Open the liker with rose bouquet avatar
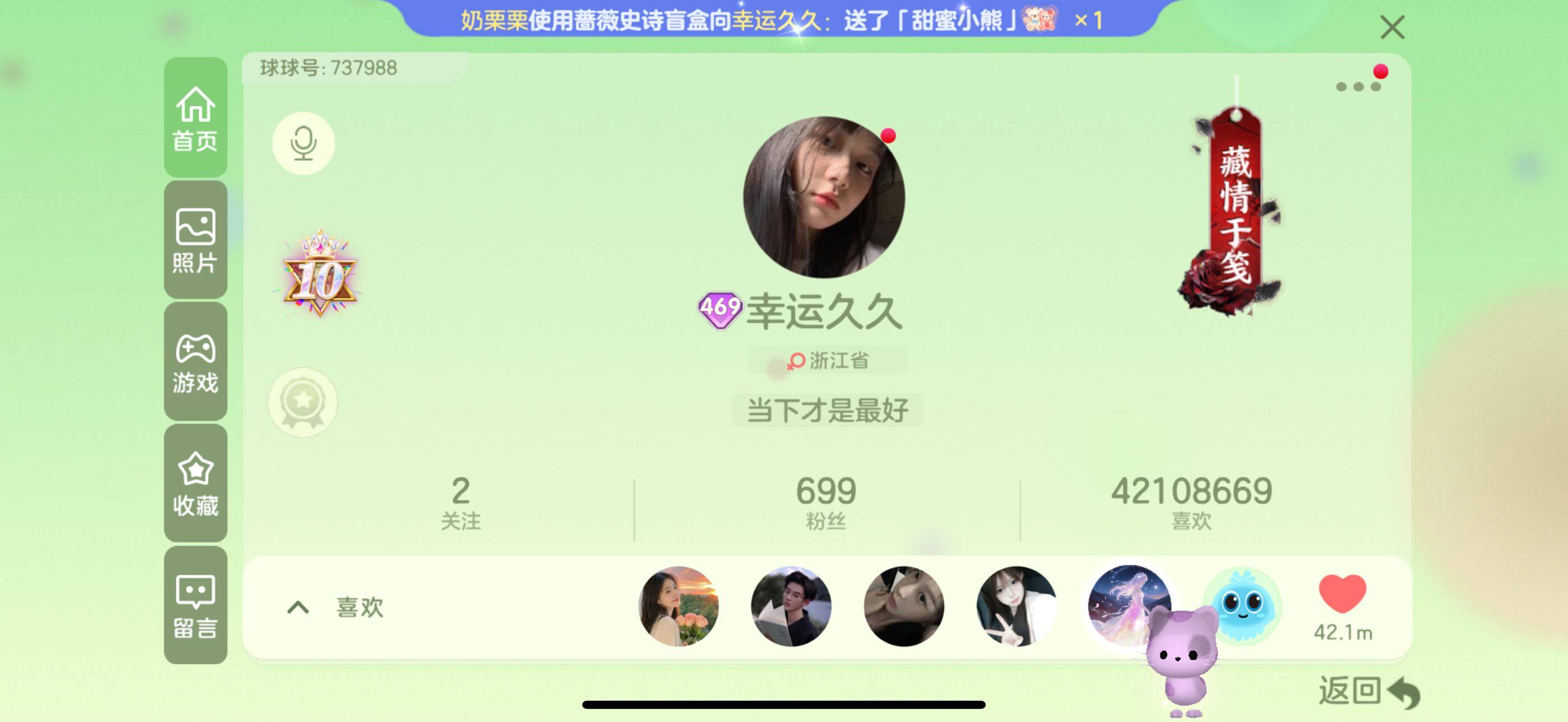 pos(678,606)
